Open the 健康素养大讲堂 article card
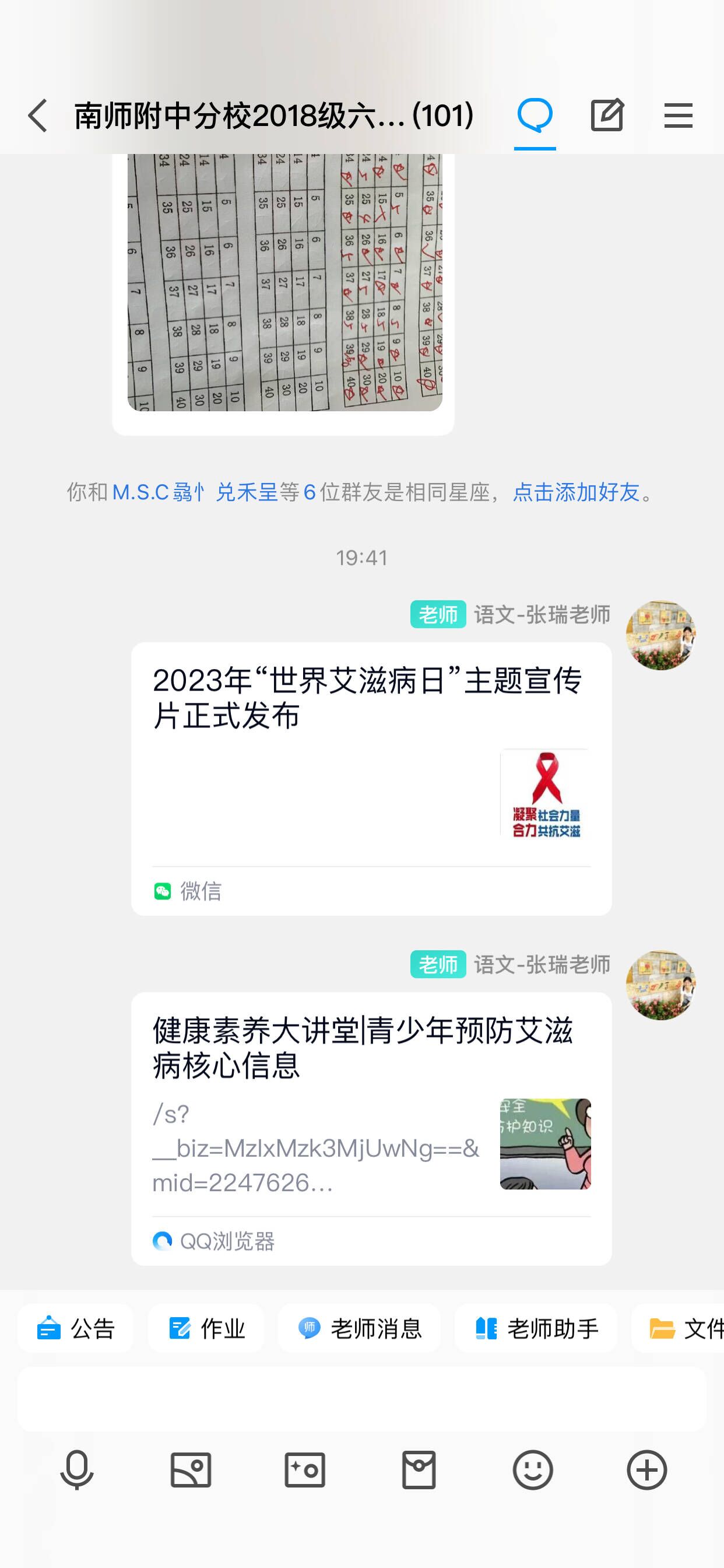This screenshot has width=724, height=1568. coord(371,1129)
